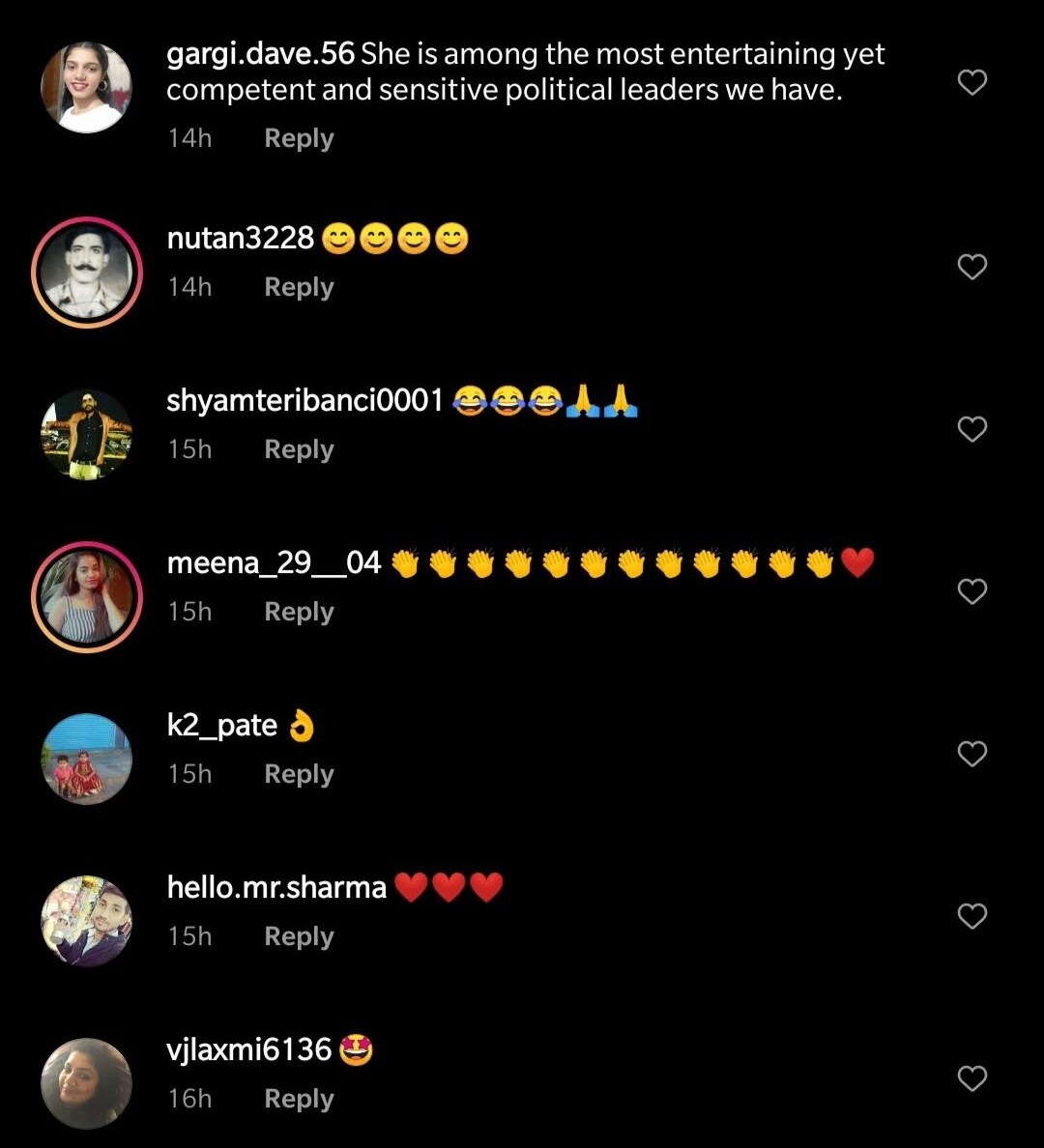Viewport: 1044px width, 1148px height.
Task: Reply to nutan3228
Action: point(299,287)
